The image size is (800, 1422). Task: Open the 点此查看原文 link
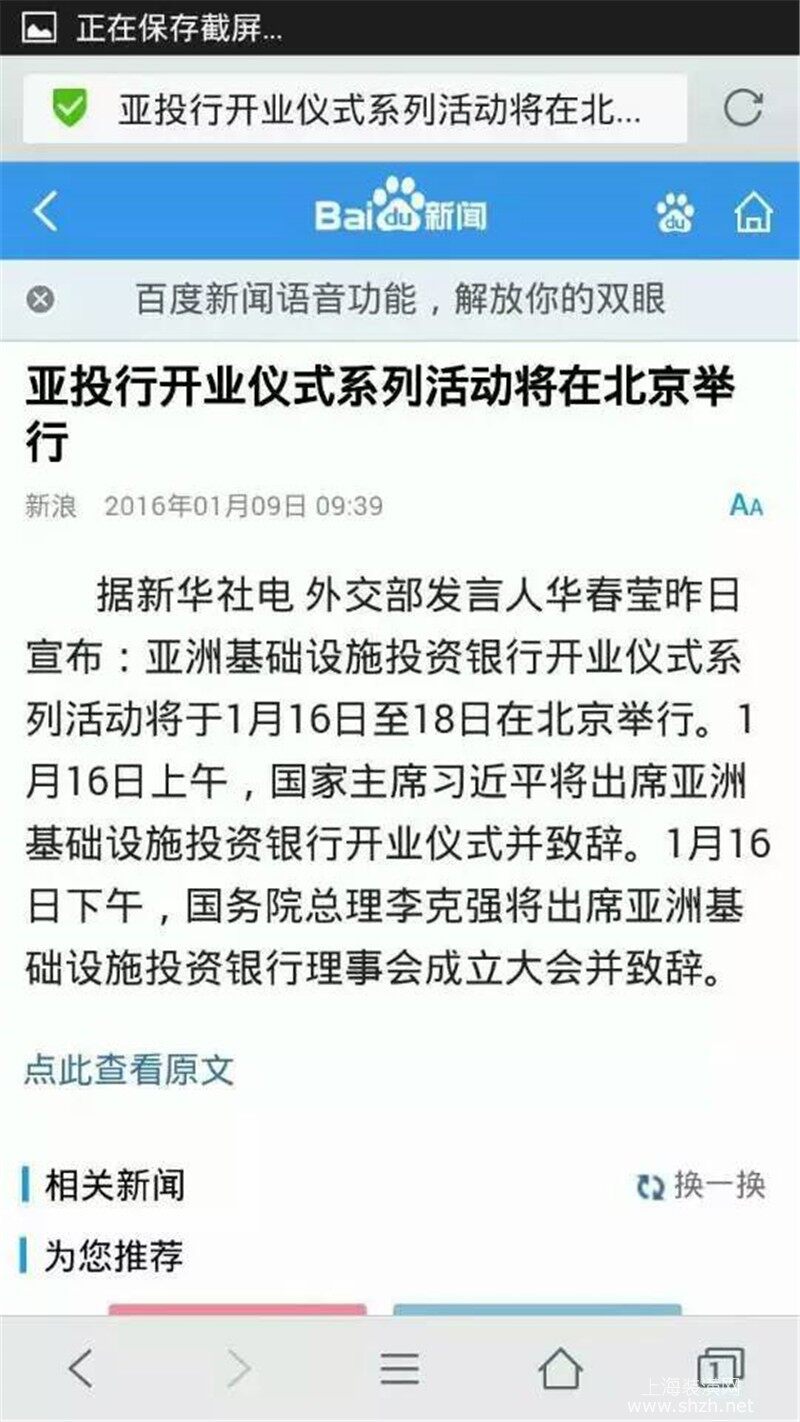point(129,1070)
